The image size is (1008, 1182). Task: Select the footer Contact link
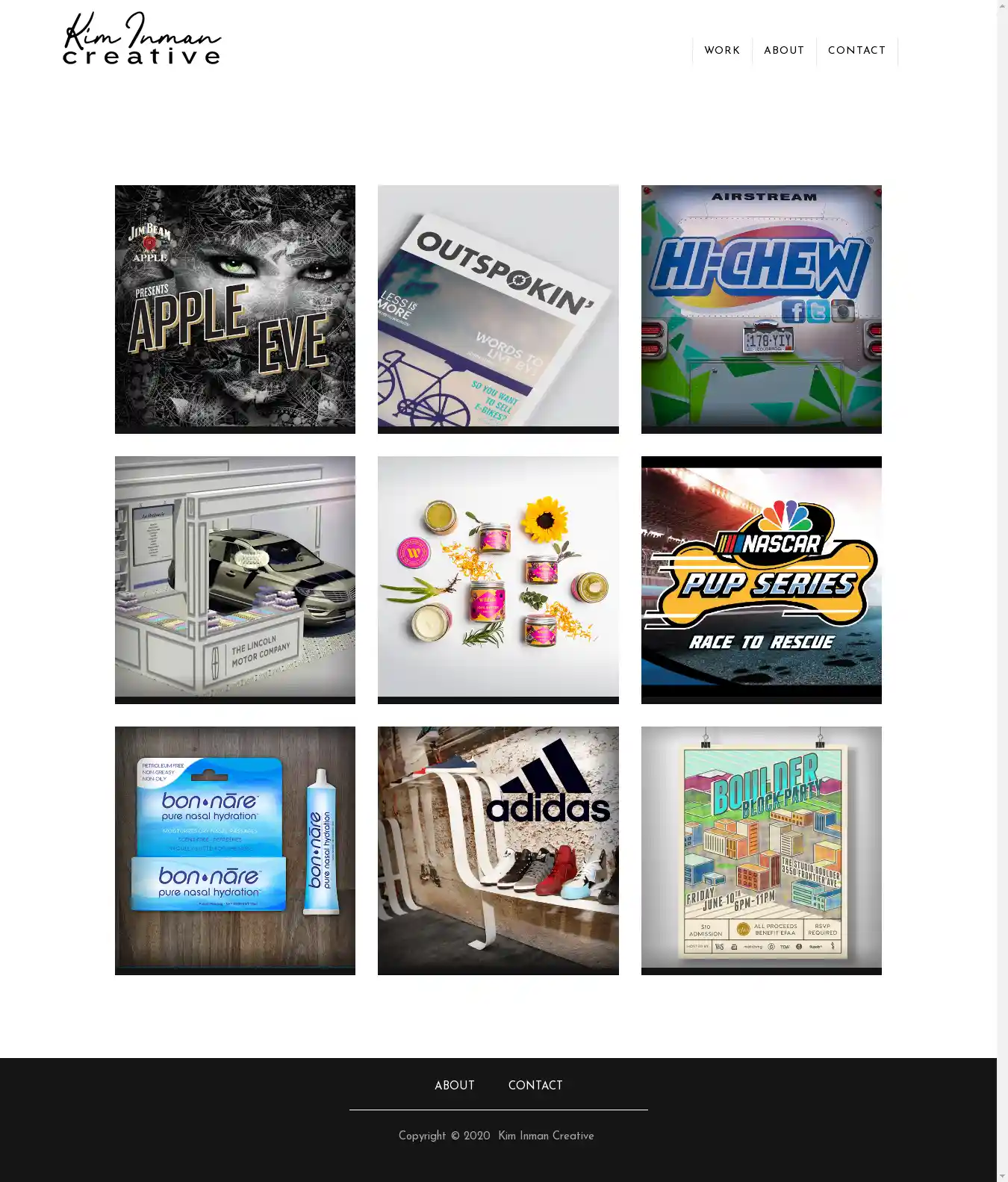tap(535, 1086)
